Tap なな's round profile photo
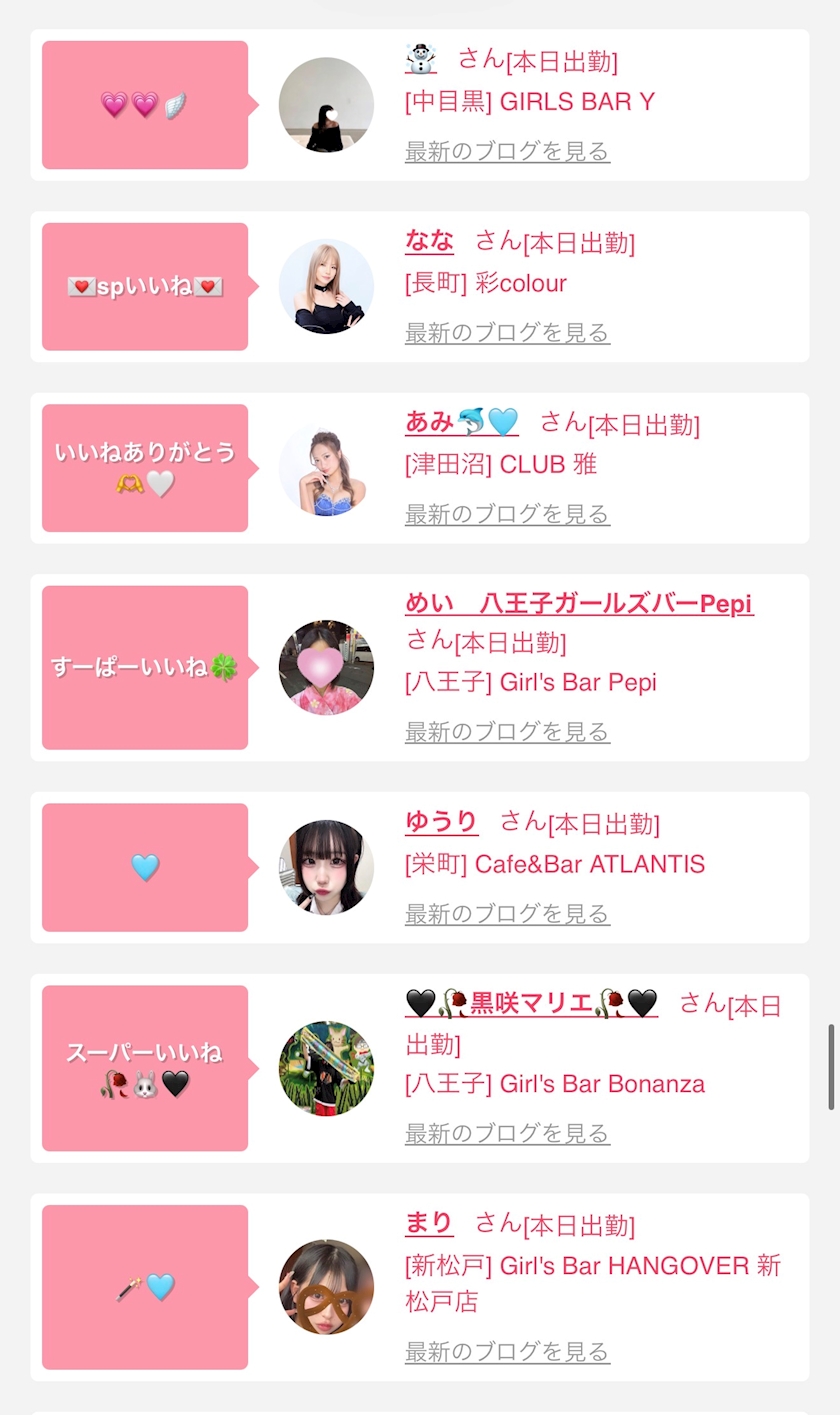Viewport: 840px width, 1415px height. [326, 286]
